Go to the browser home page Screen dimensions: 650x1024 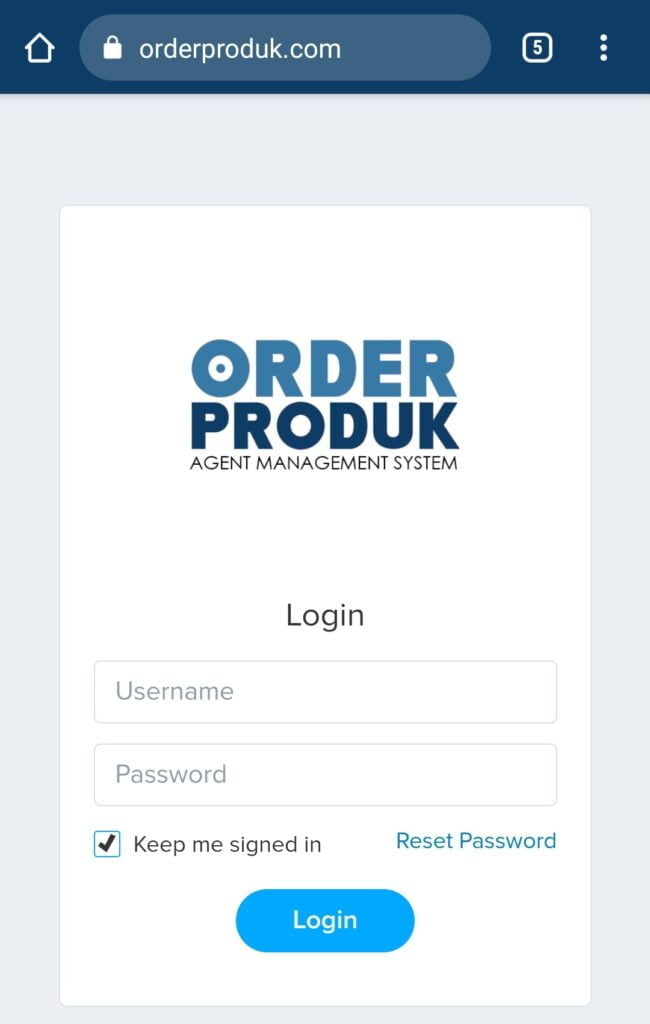pos(39,48)
